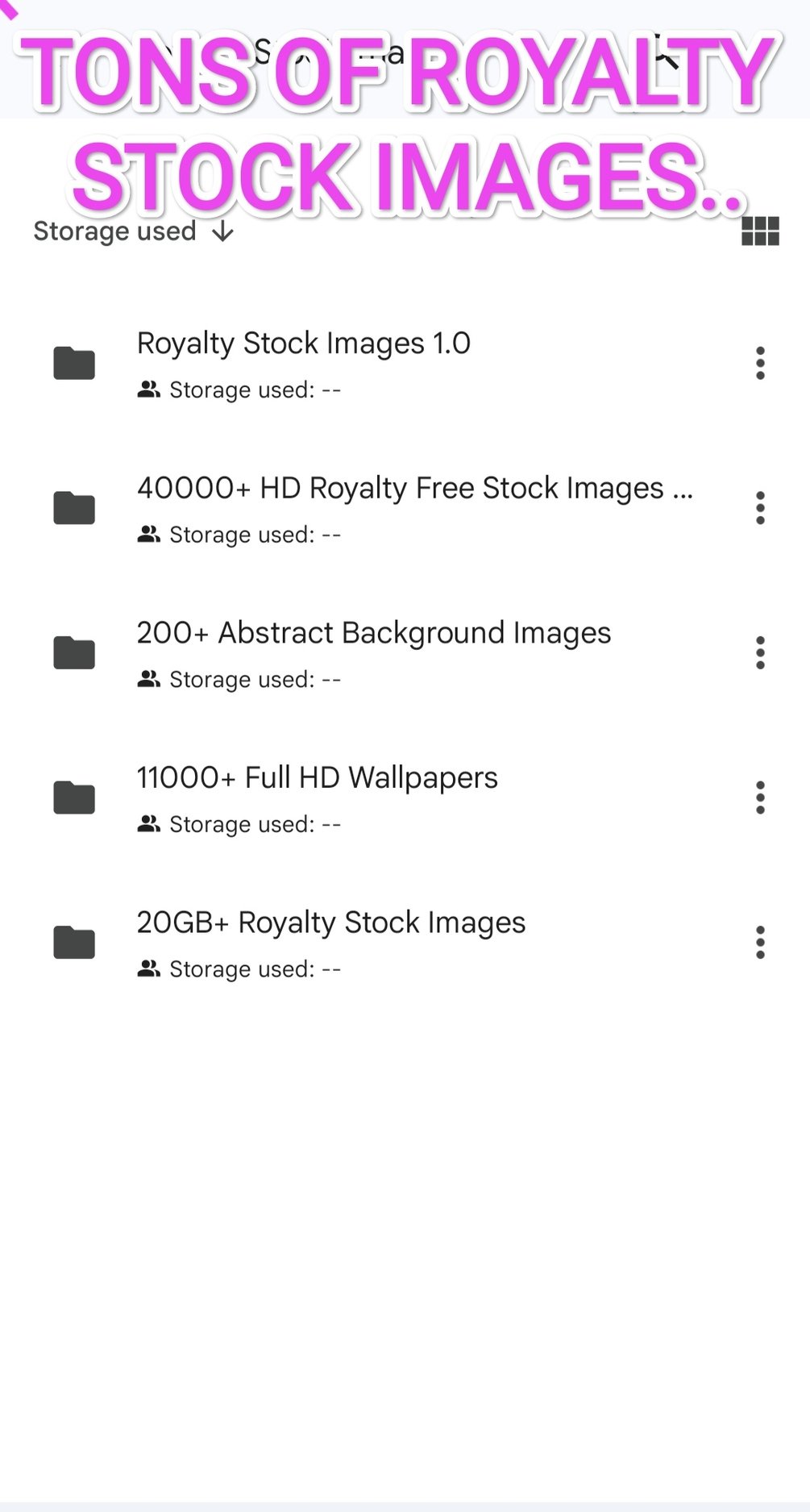
Task: Open the more options menu for 11000+ Full HD Wallpapers
Action: pos(758,798)
